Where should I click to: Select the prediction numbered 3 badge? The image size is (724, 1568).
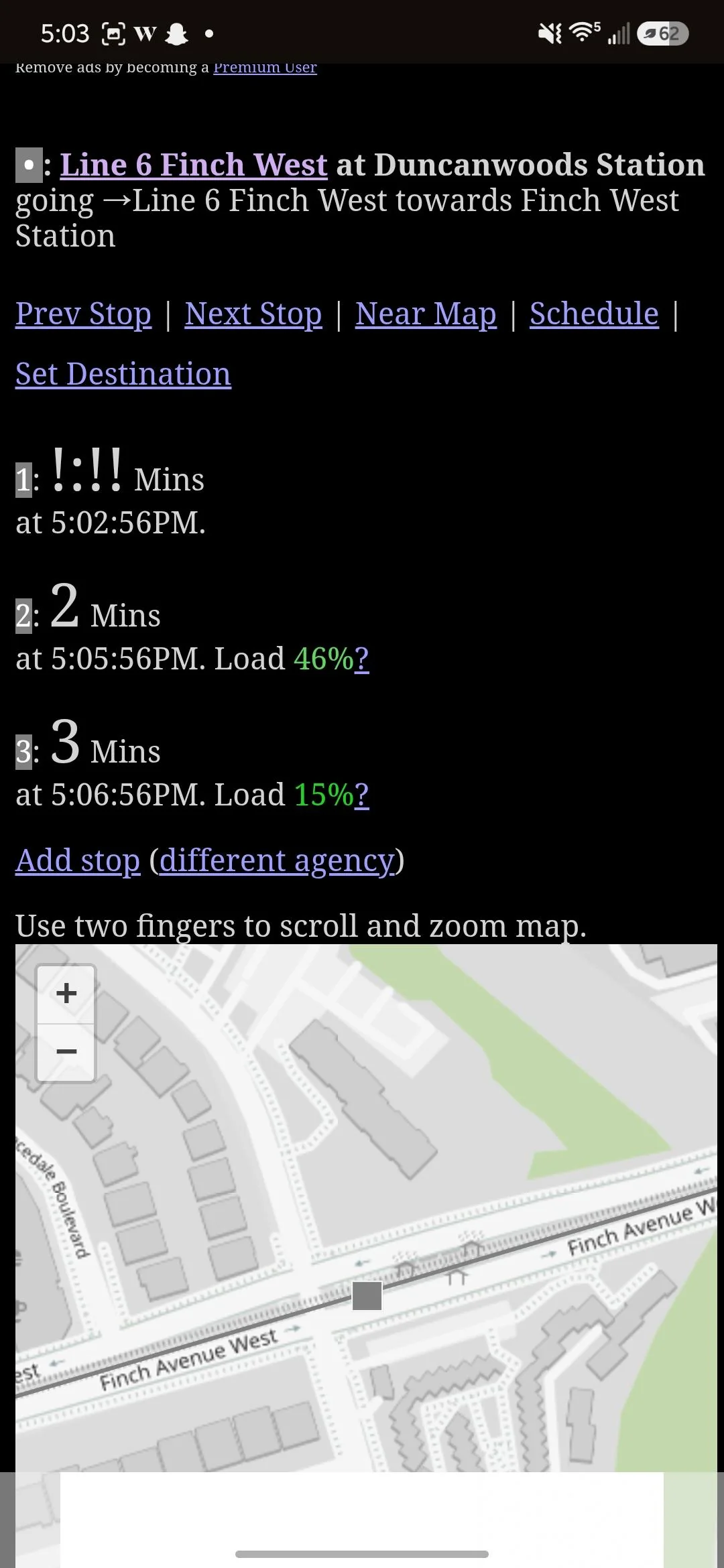coord(23,752)
